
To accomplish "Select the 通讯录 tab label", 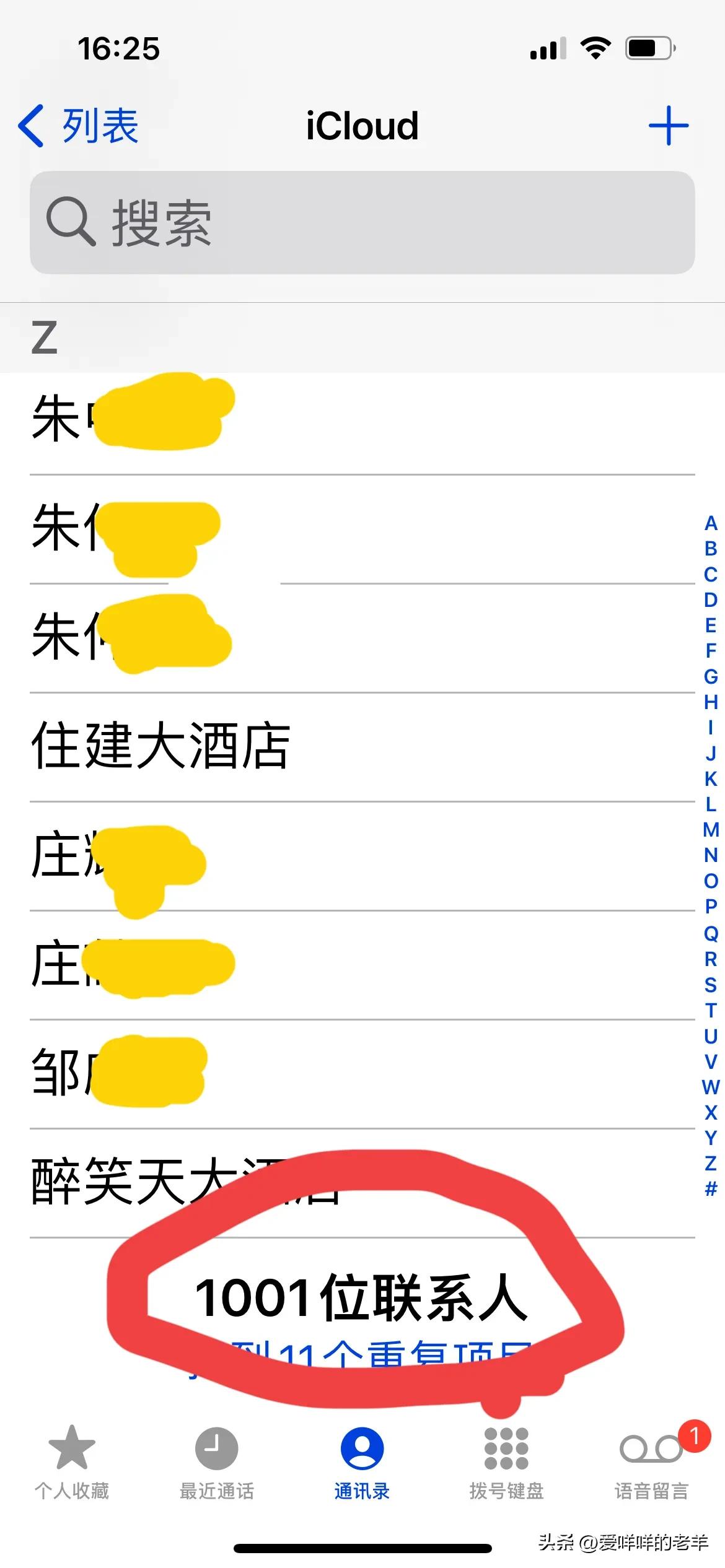I will pos(361,1491).
